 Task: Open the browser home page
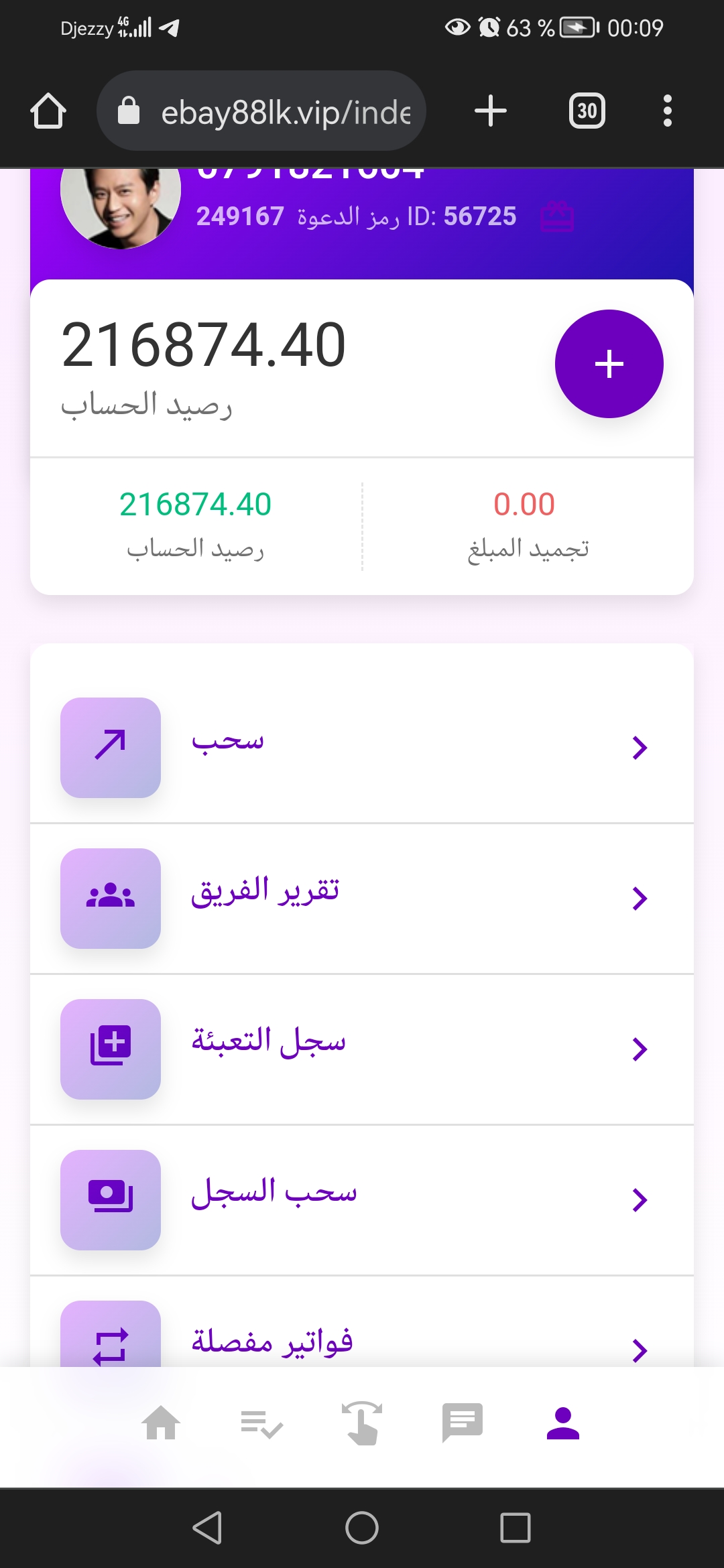click(48, 111)
